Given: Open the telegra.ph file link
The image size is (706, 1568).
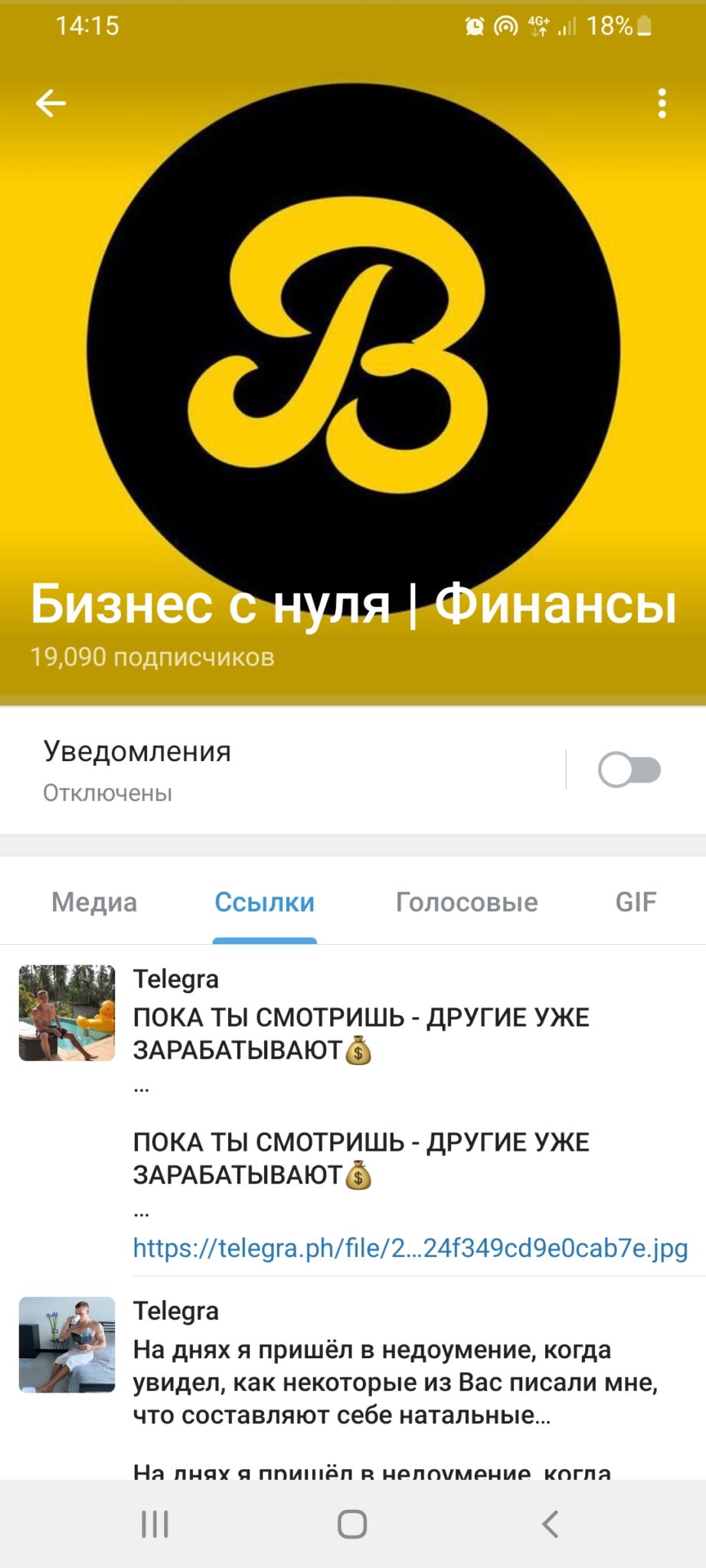Looking at the screenshot, I should click(x=410, y=1248).
